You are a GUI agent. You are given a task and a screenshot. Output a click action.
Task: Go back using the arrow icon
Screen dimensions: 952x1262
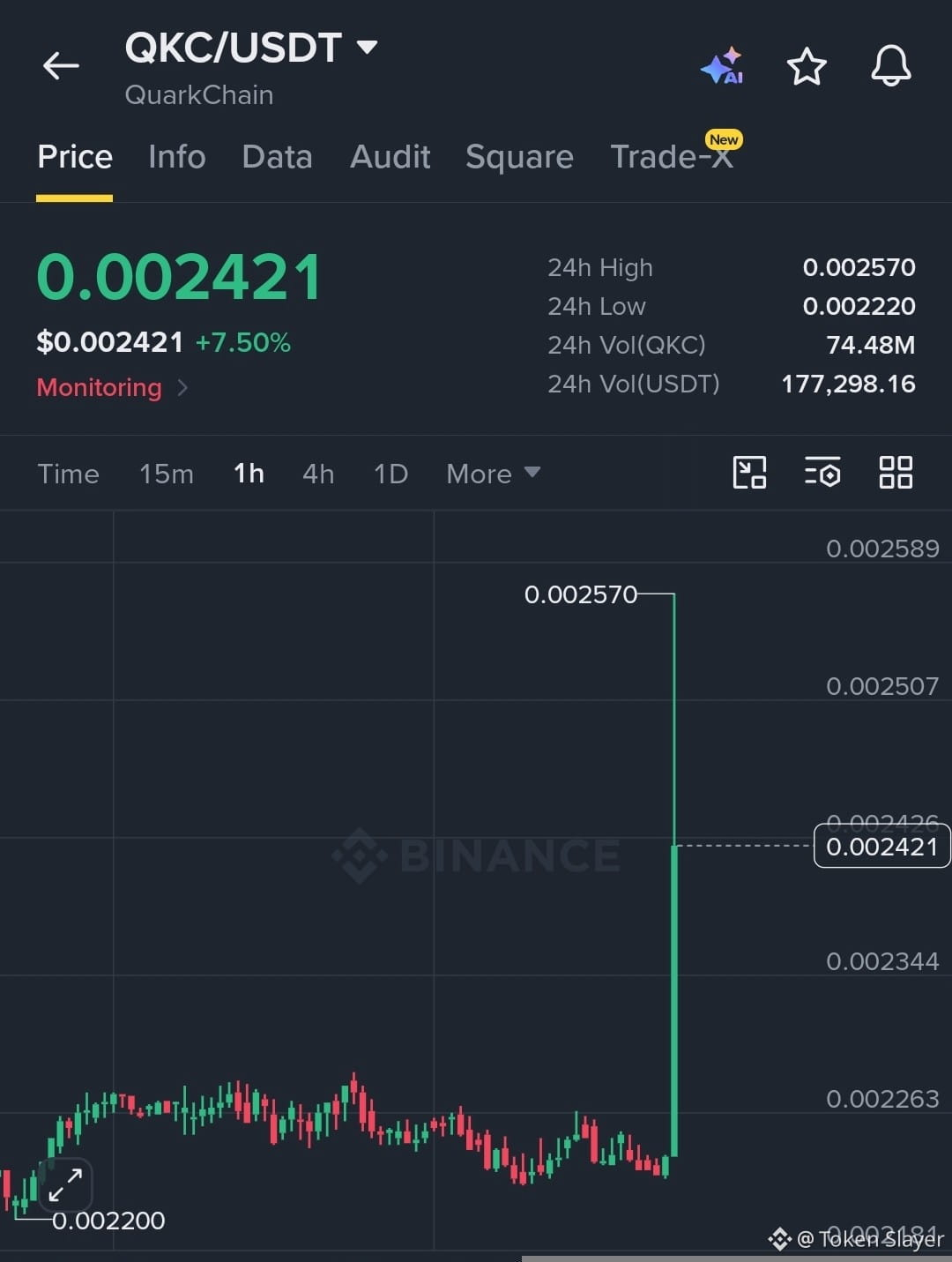(61, 65)
